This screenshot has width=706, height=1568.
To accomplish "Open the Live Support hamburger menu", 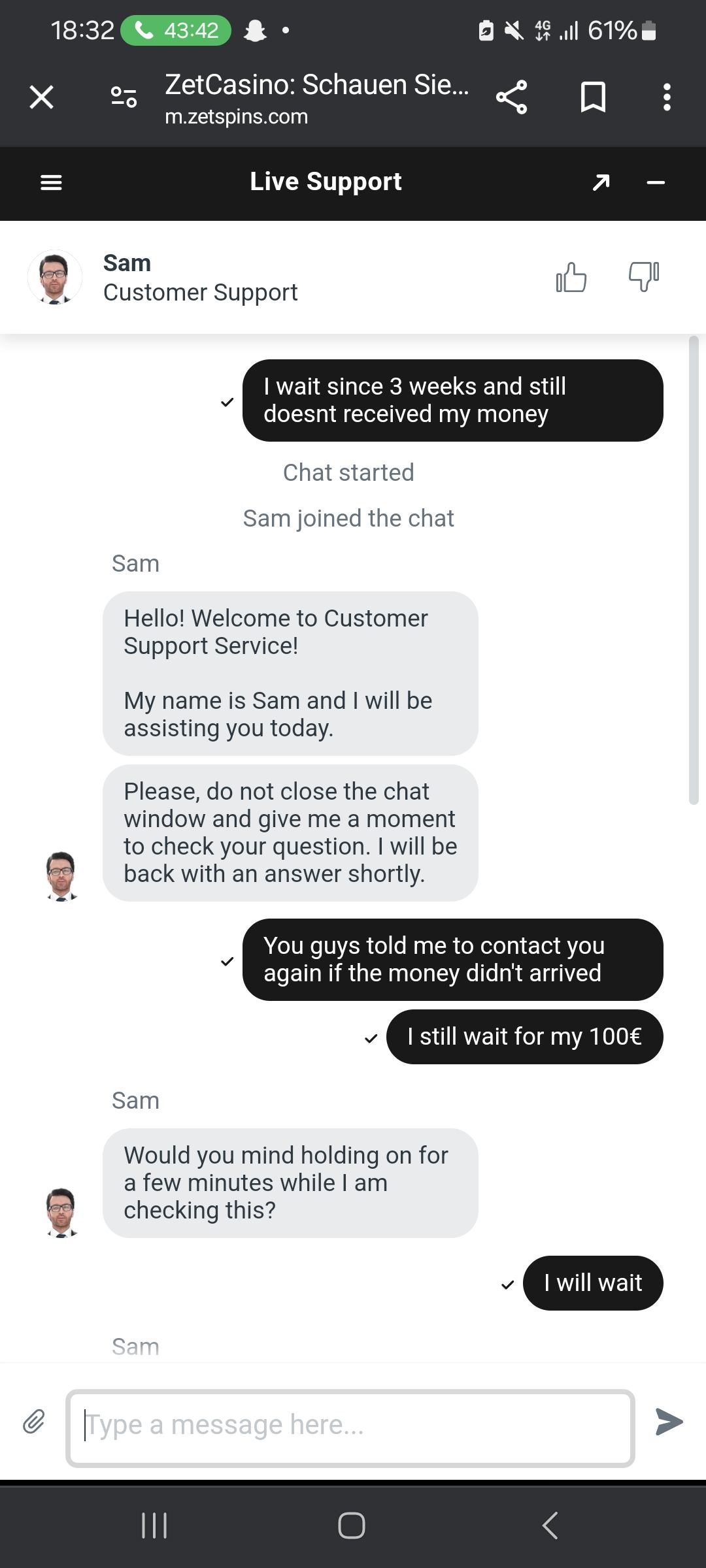I will tap(51, 182).
